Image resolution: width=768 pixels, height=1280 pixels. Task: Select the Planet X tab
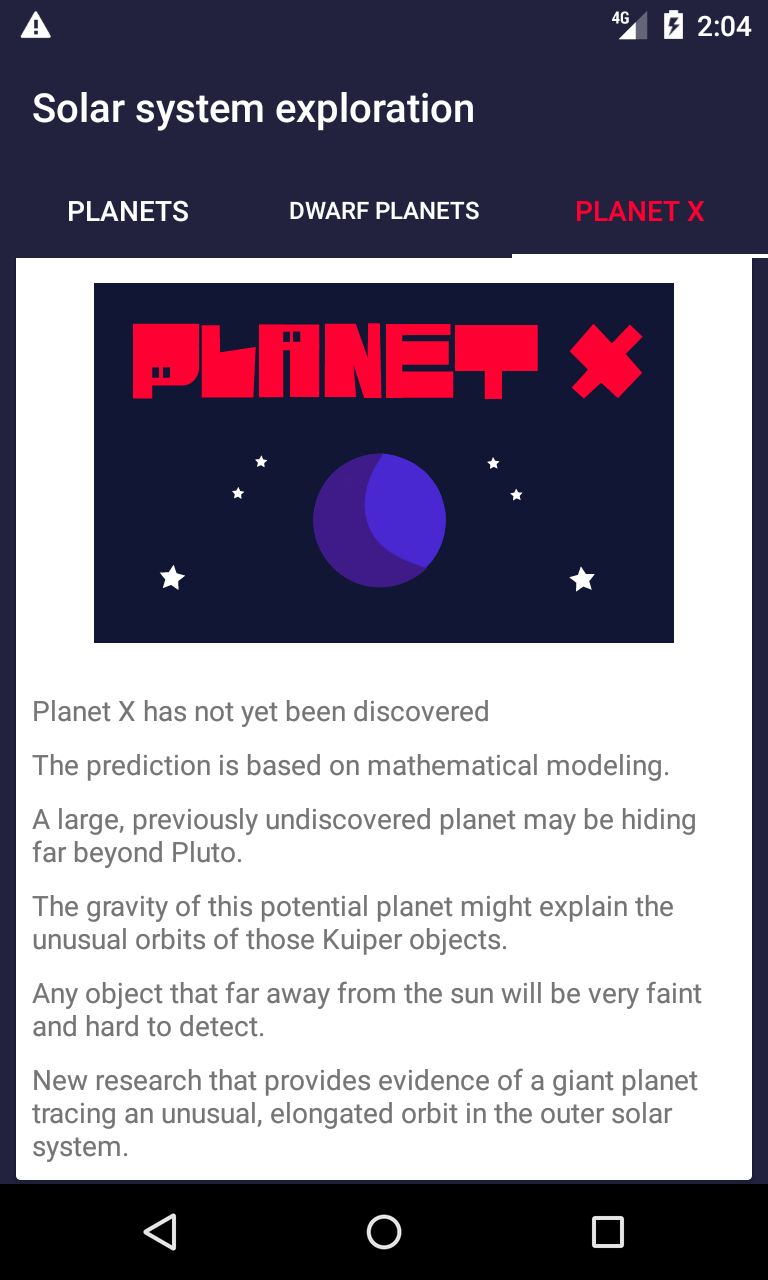click(x=640, y=212)
